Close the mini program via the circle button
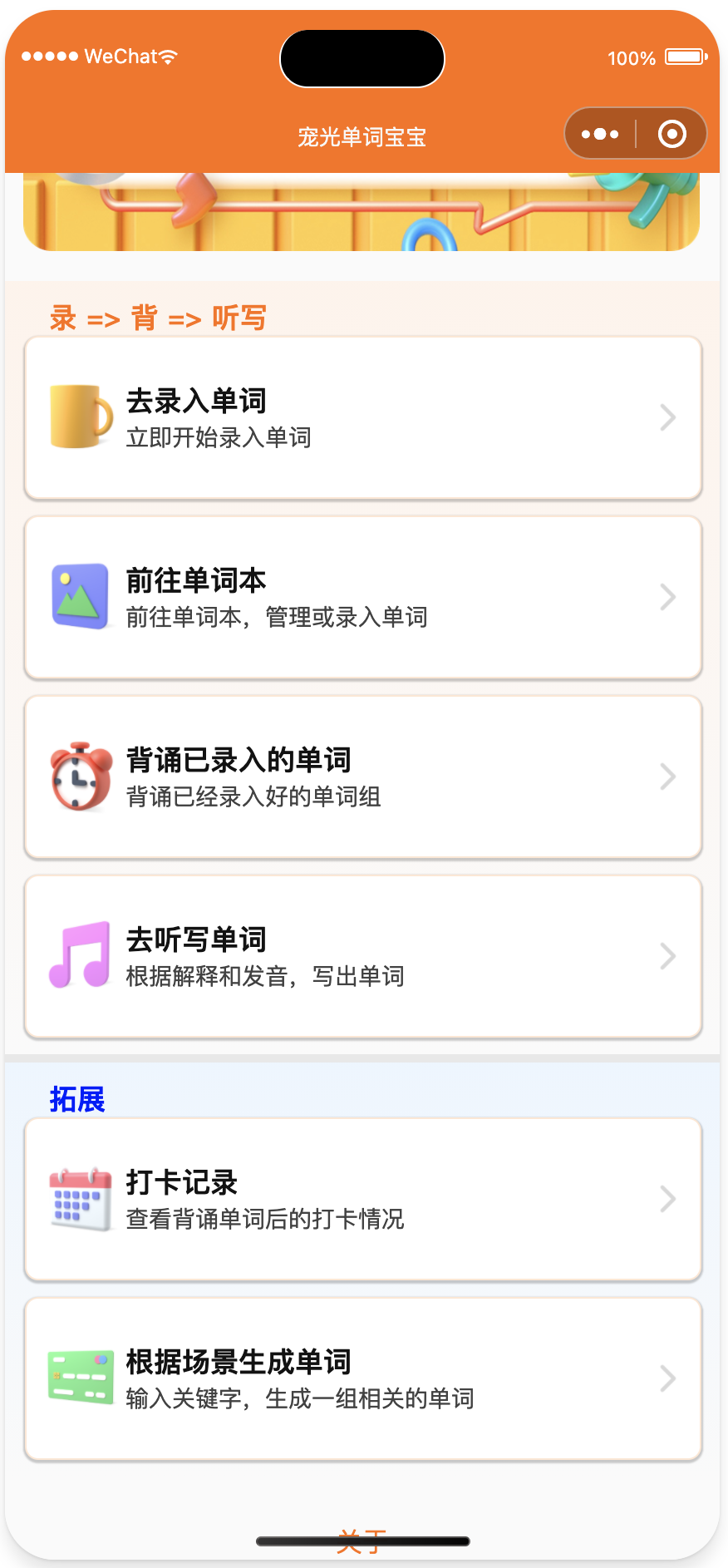Screen dimensions: 728x1568 pos(671,134)
